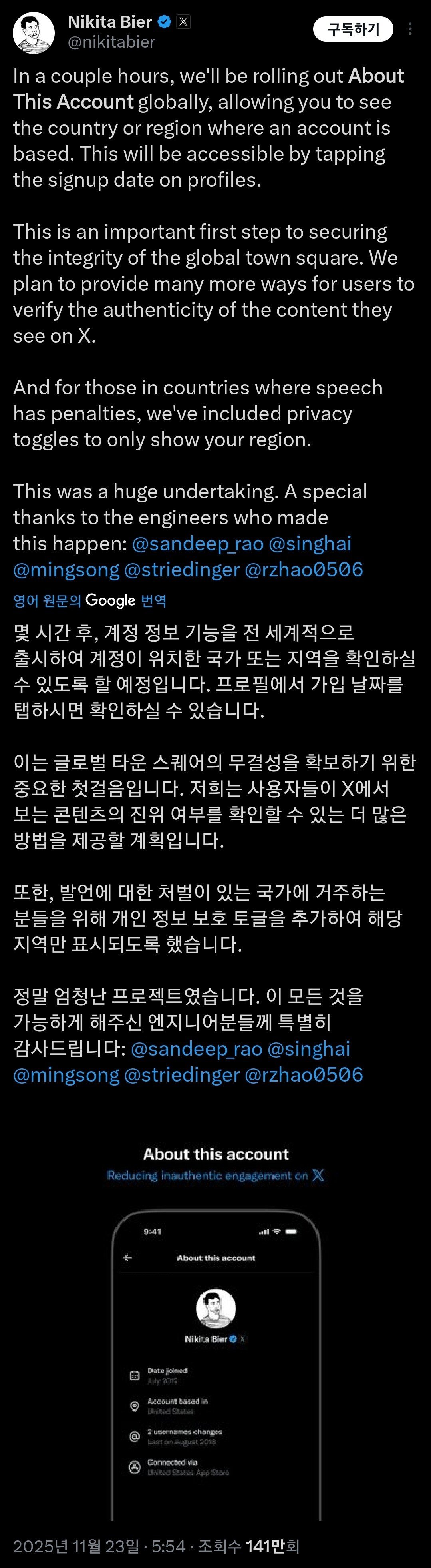This screenshot has width=431, height=1568.
Task: Open @mingsong mention in the Korean translation
Action: click(x=66, y=1074)
